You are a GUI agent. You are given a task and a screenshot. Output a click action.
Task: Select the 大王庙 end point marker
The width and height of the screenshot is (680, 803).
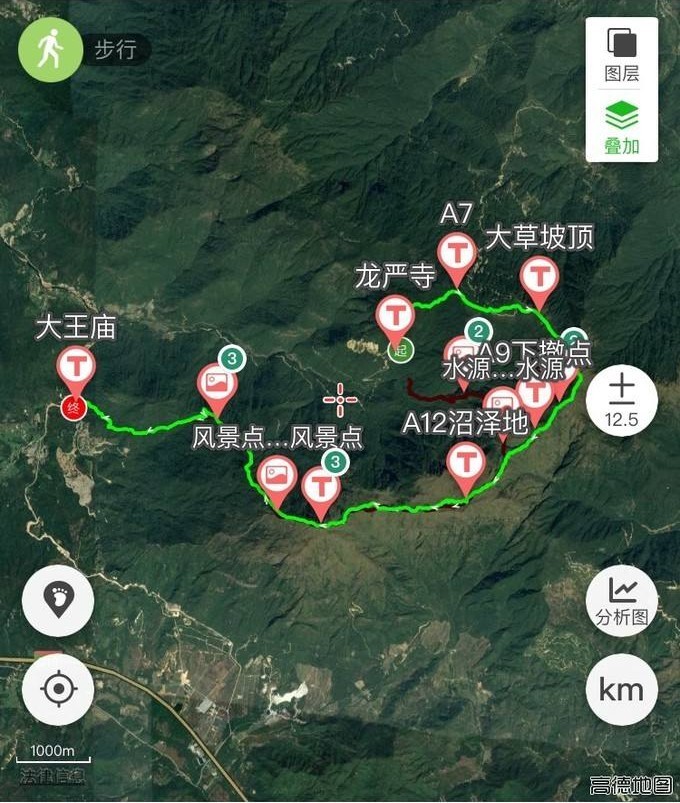[76, 367]
